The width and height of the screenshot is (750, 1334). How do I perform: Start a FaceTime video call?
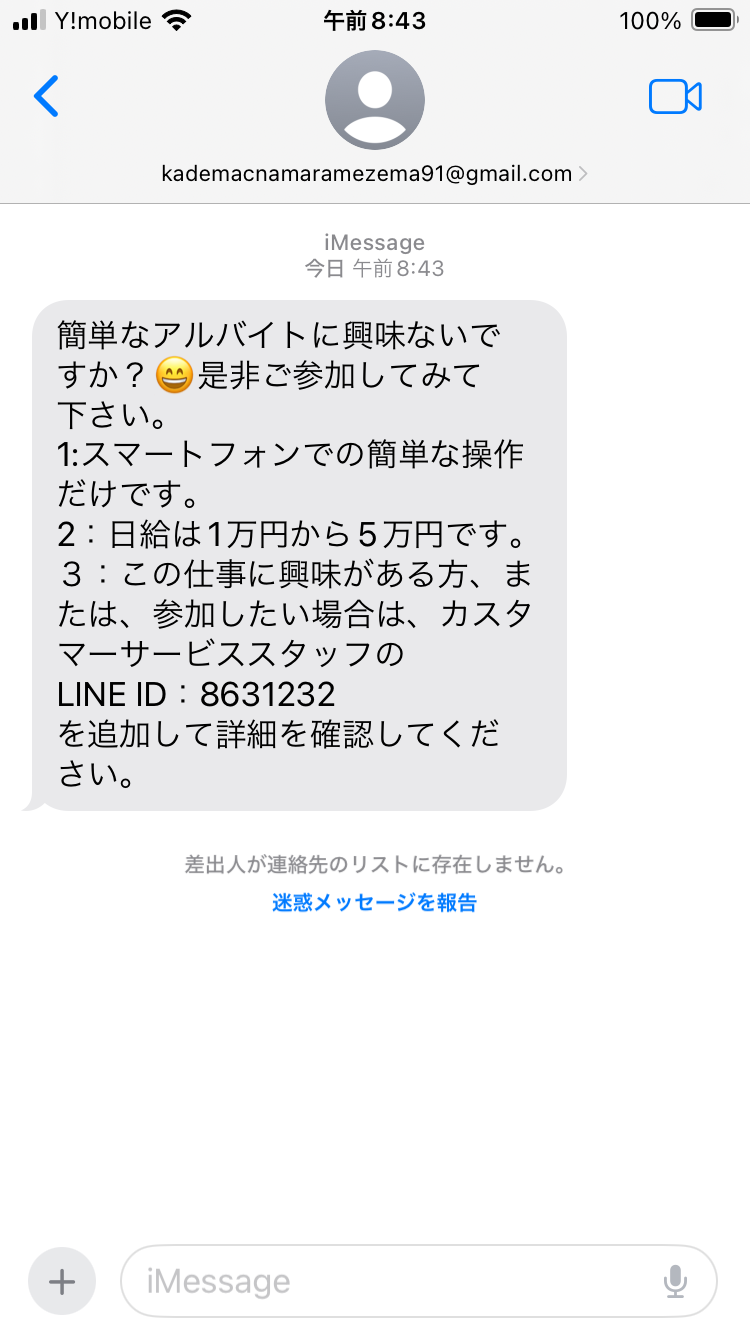pyautogui.click(x=675, y=97)
